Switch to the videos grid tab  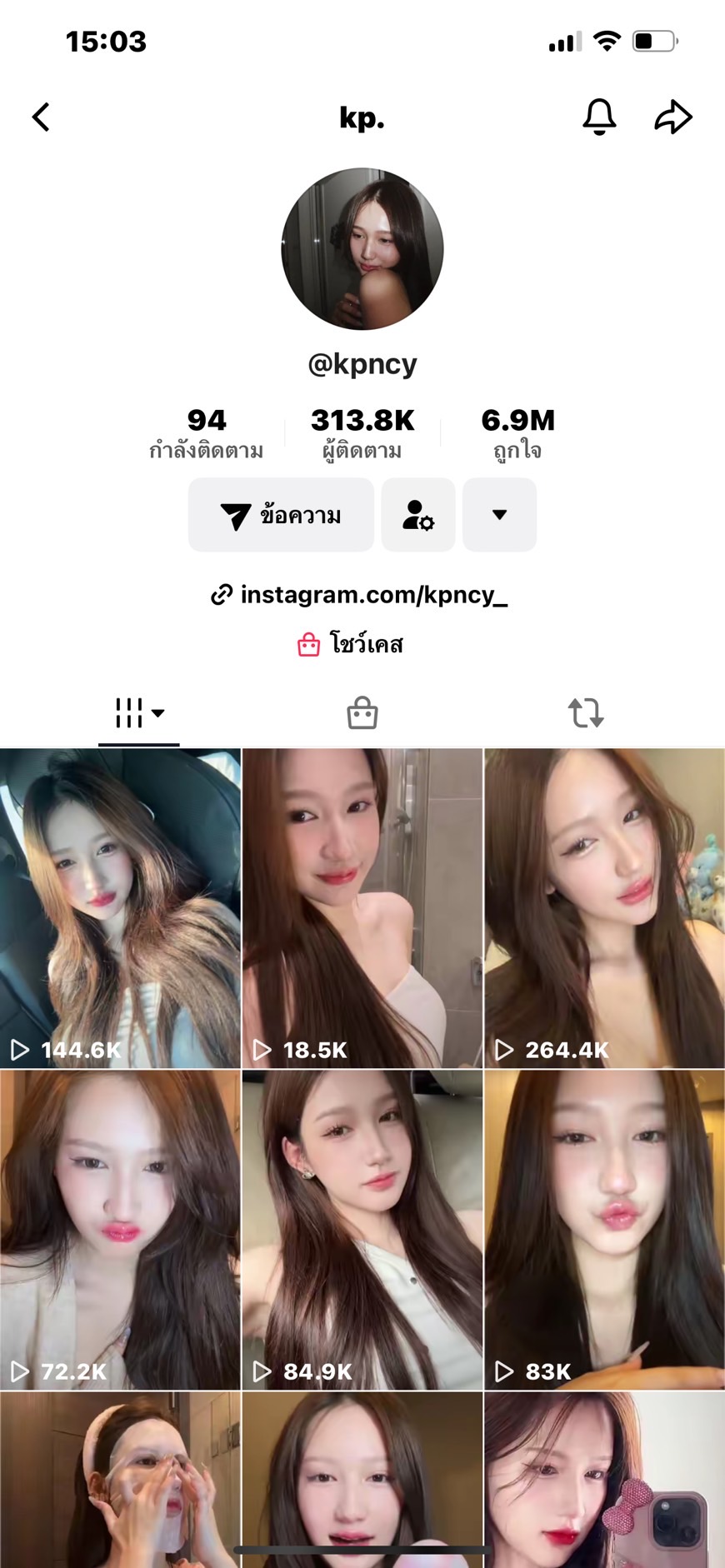(x=138, y=713)
